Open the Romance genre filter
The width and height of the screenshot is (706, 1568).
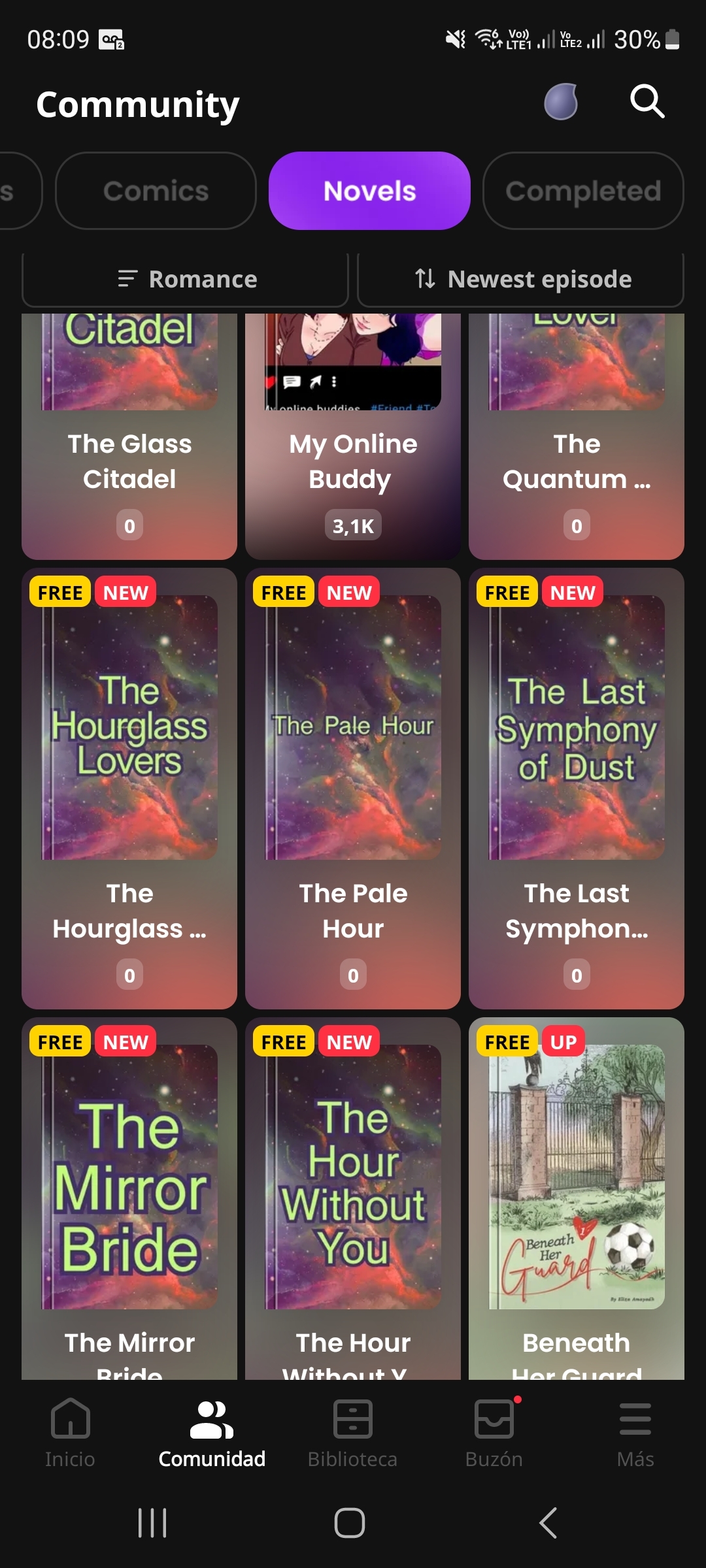tap(186, 280)
